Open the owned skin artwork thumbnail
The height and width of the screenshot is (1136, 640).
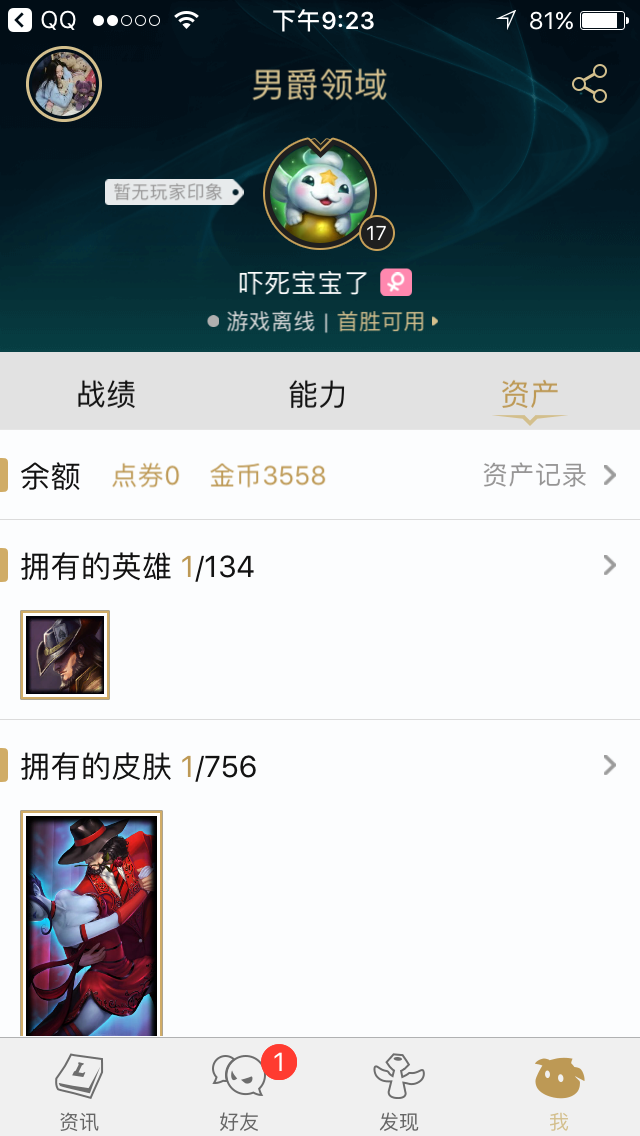(x=91, y=924)
